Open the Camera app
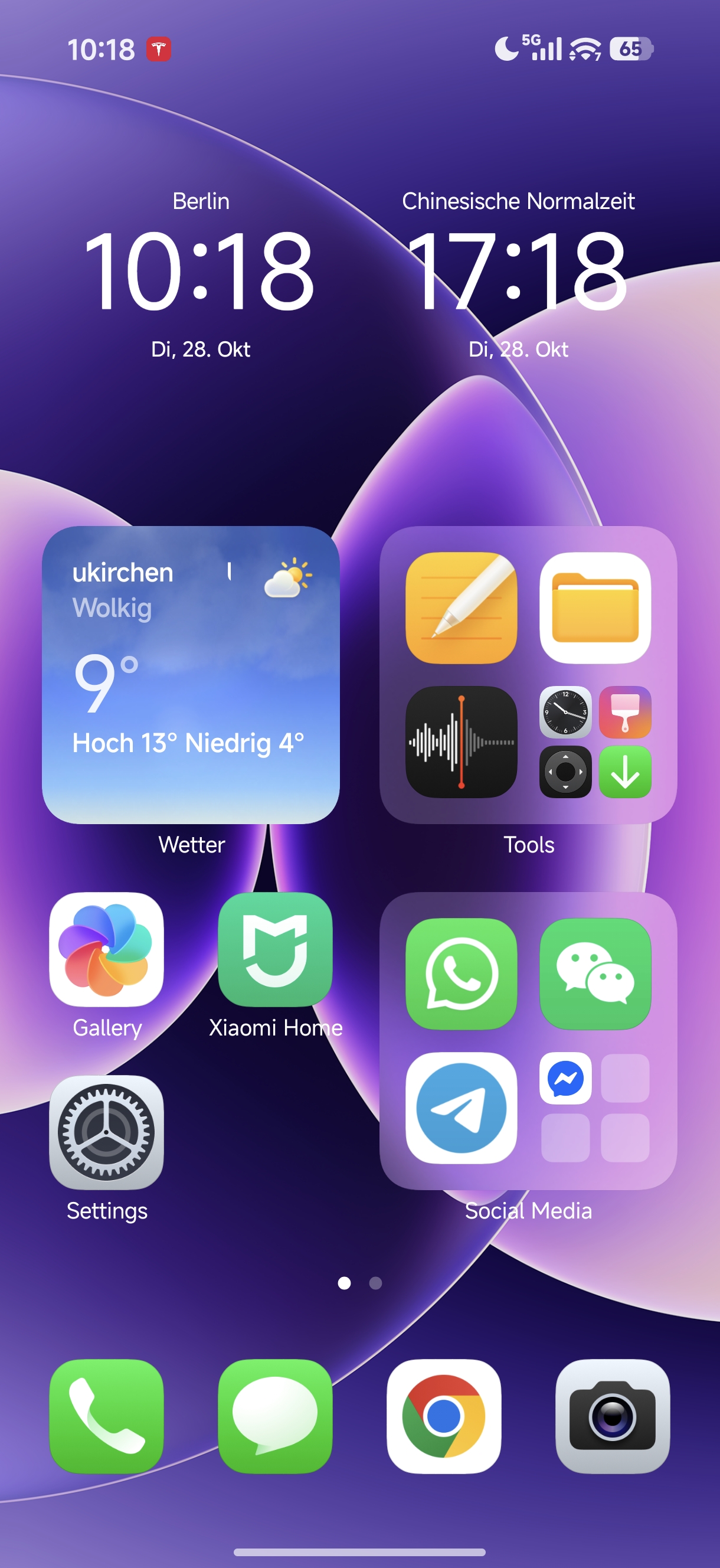The height and width of the screenshot is (1568, 720). pos(612,1416)
